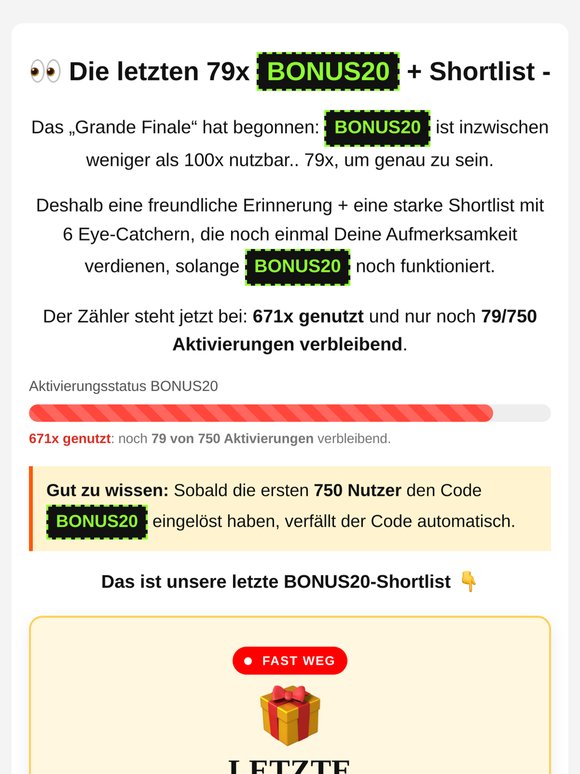
Task: Open the FAST WEG gift shortlist card
Action: 290,695
